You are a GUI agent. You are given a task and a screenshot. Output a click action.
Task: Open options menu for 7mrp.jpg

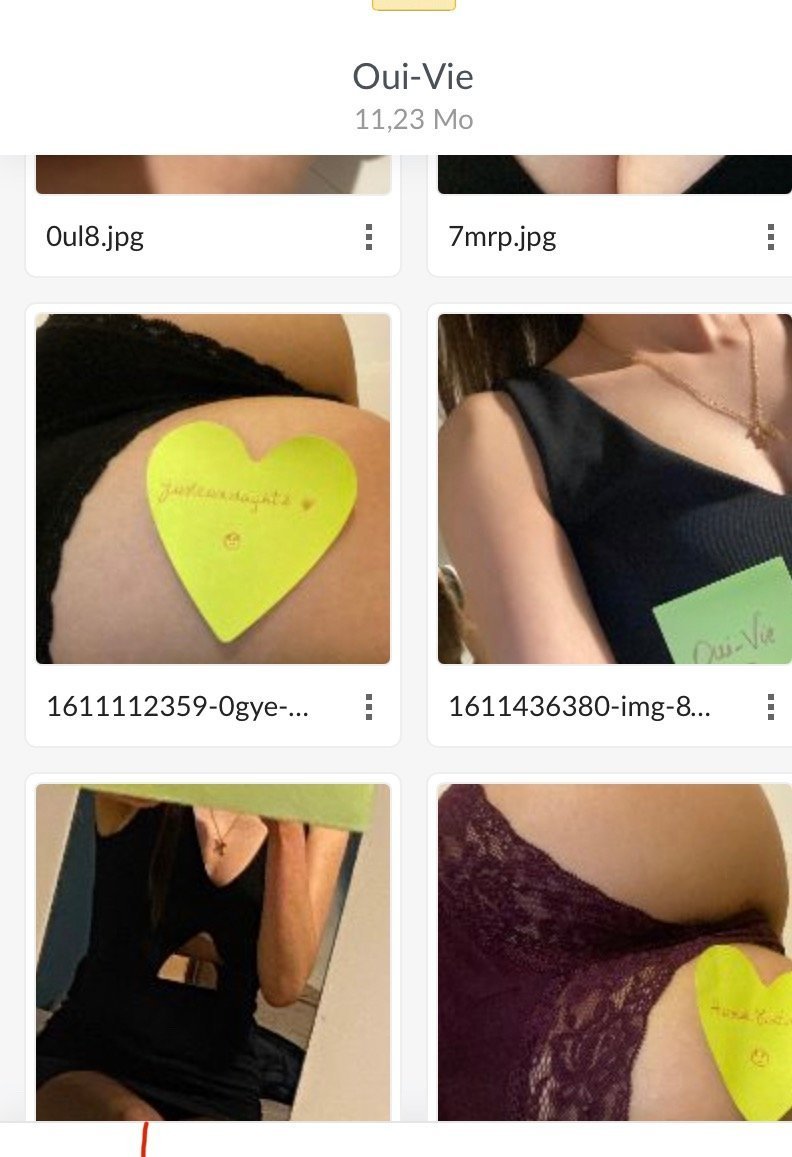[770, 237]
